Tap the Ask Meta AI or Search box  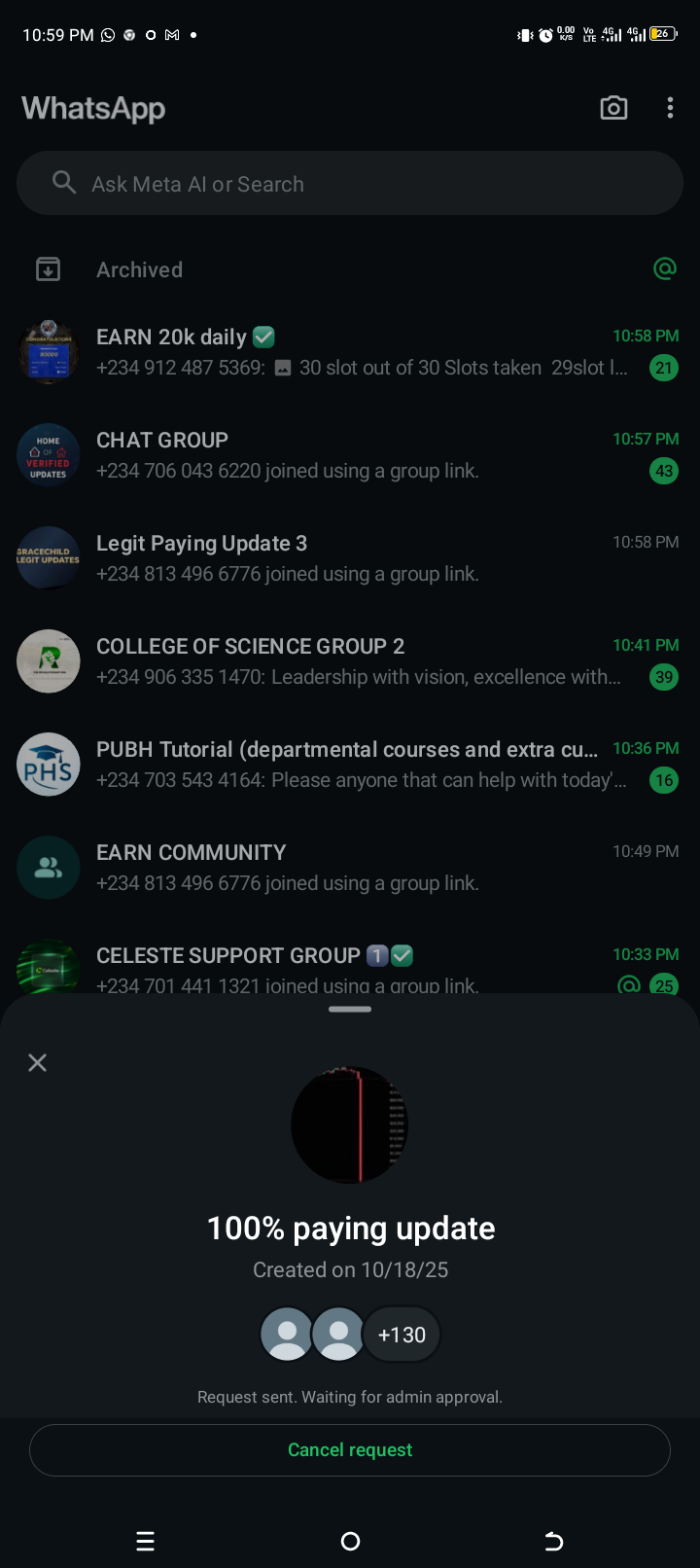coord(350,184)
